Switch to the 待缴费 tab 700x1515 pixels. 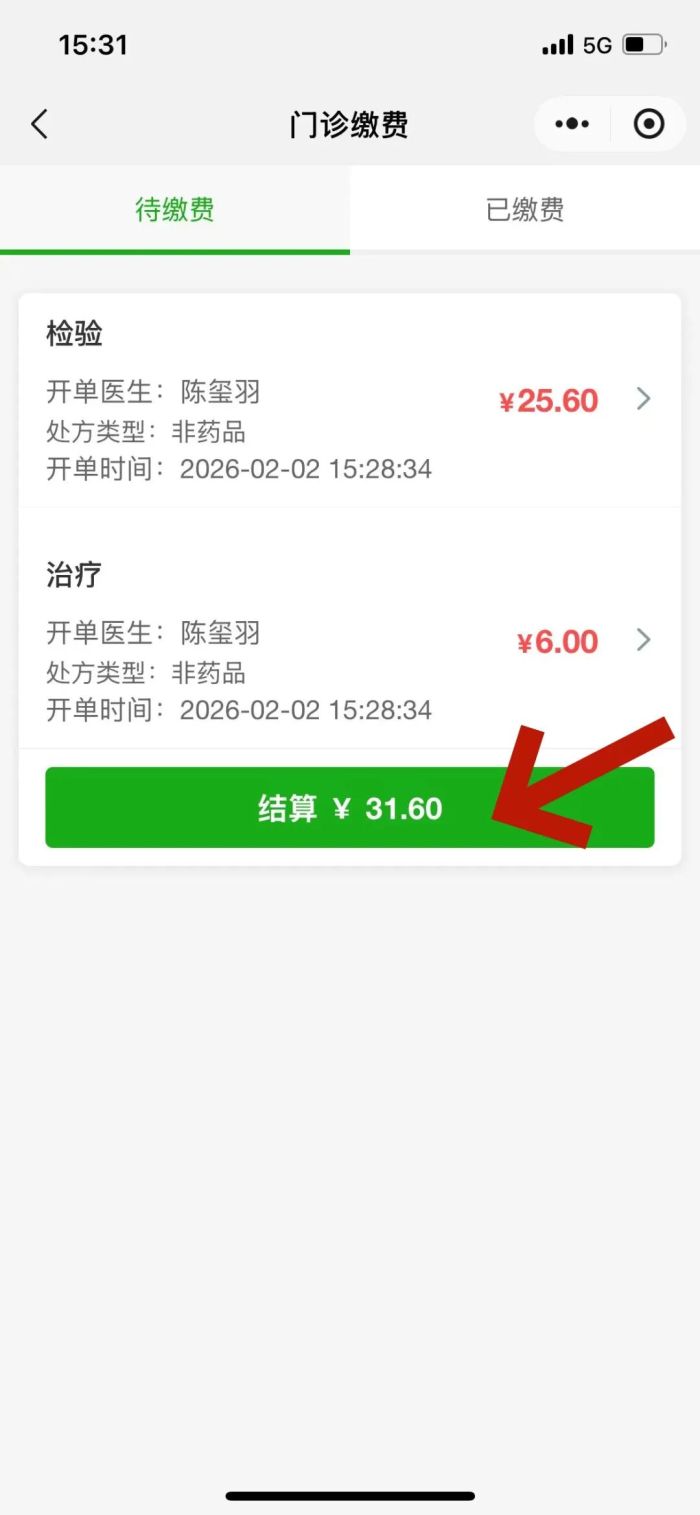(175, 210)
